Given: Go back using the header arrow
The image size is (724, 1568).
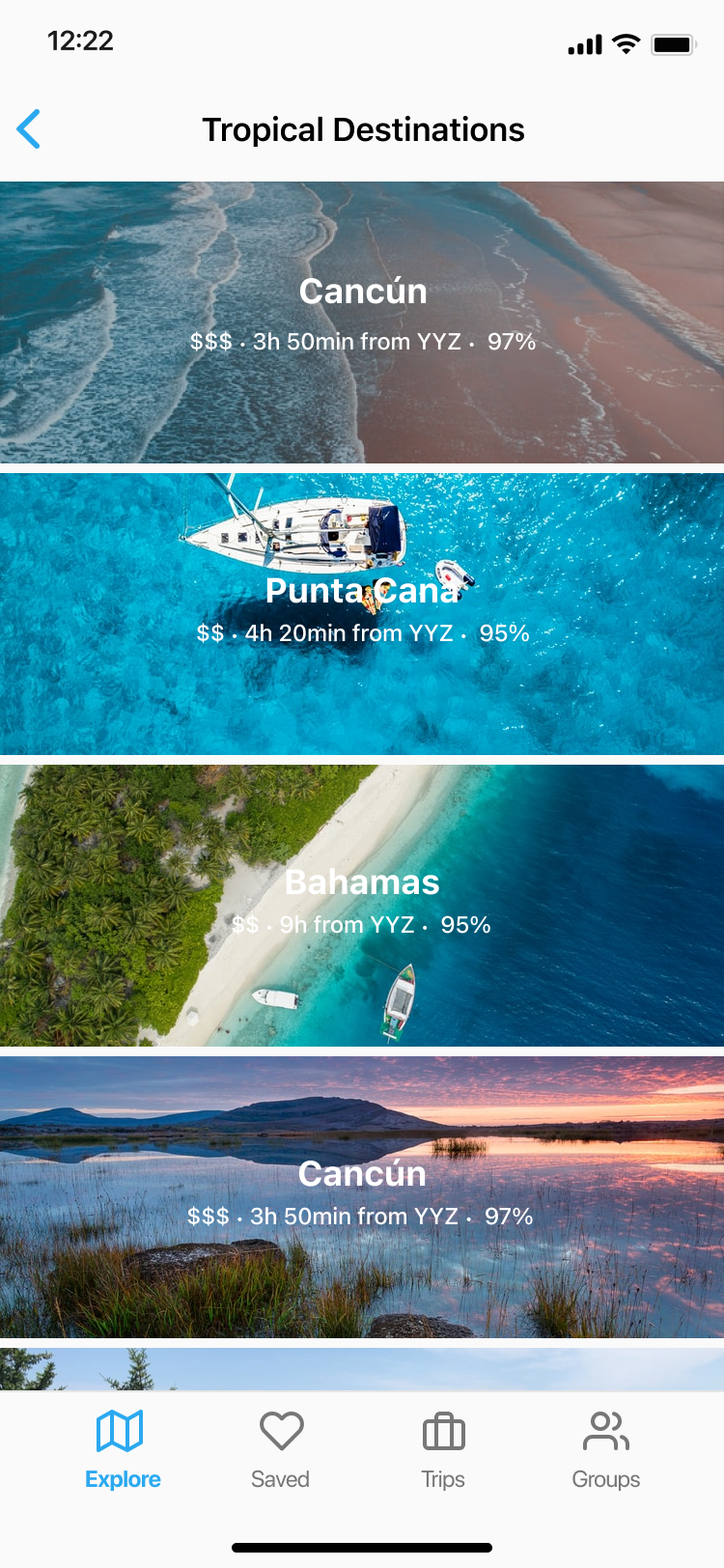Looking at the screenshot, I should pyautogui.click(x=29, y=129).
